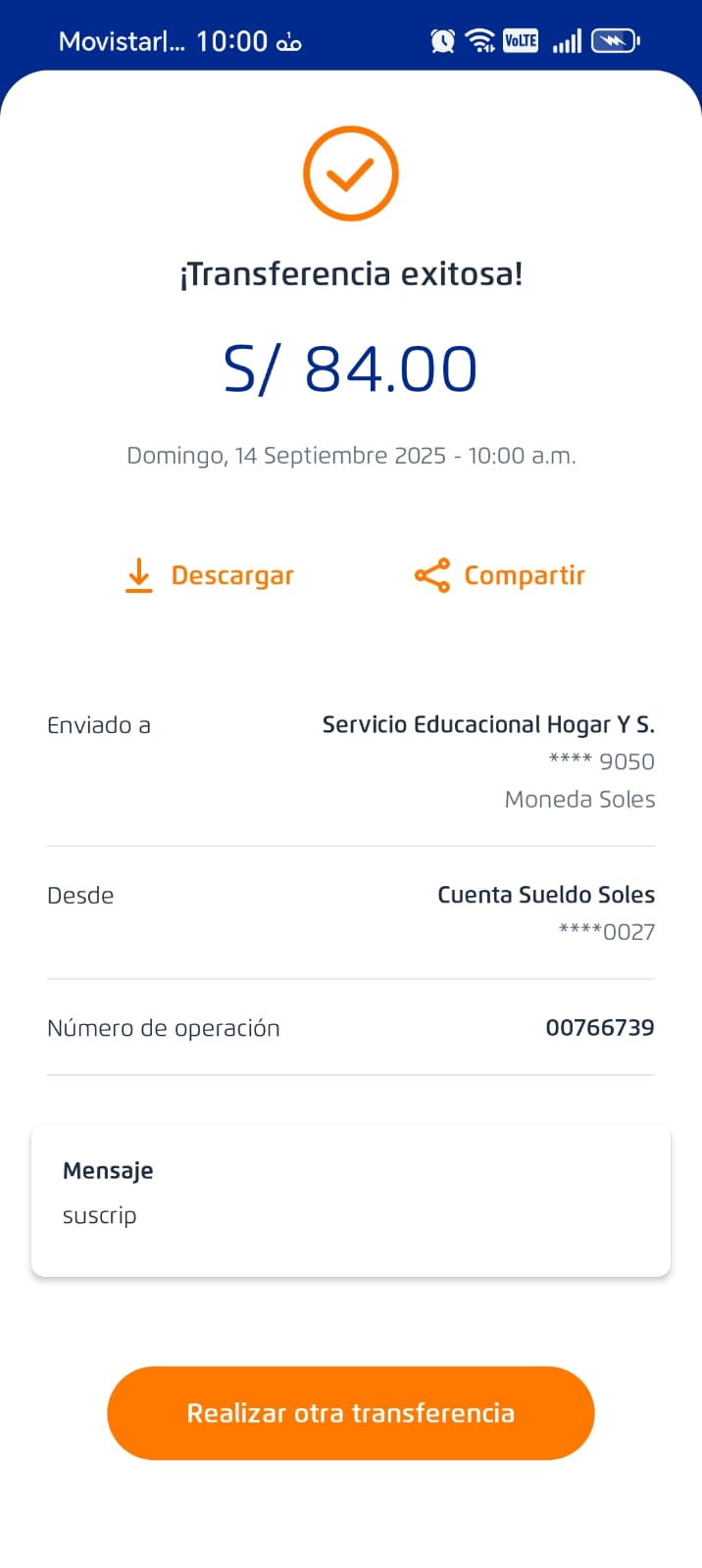Tap Descargar to download the receipt
Screen dimensions: 702x1568
(x=210, y=575)
